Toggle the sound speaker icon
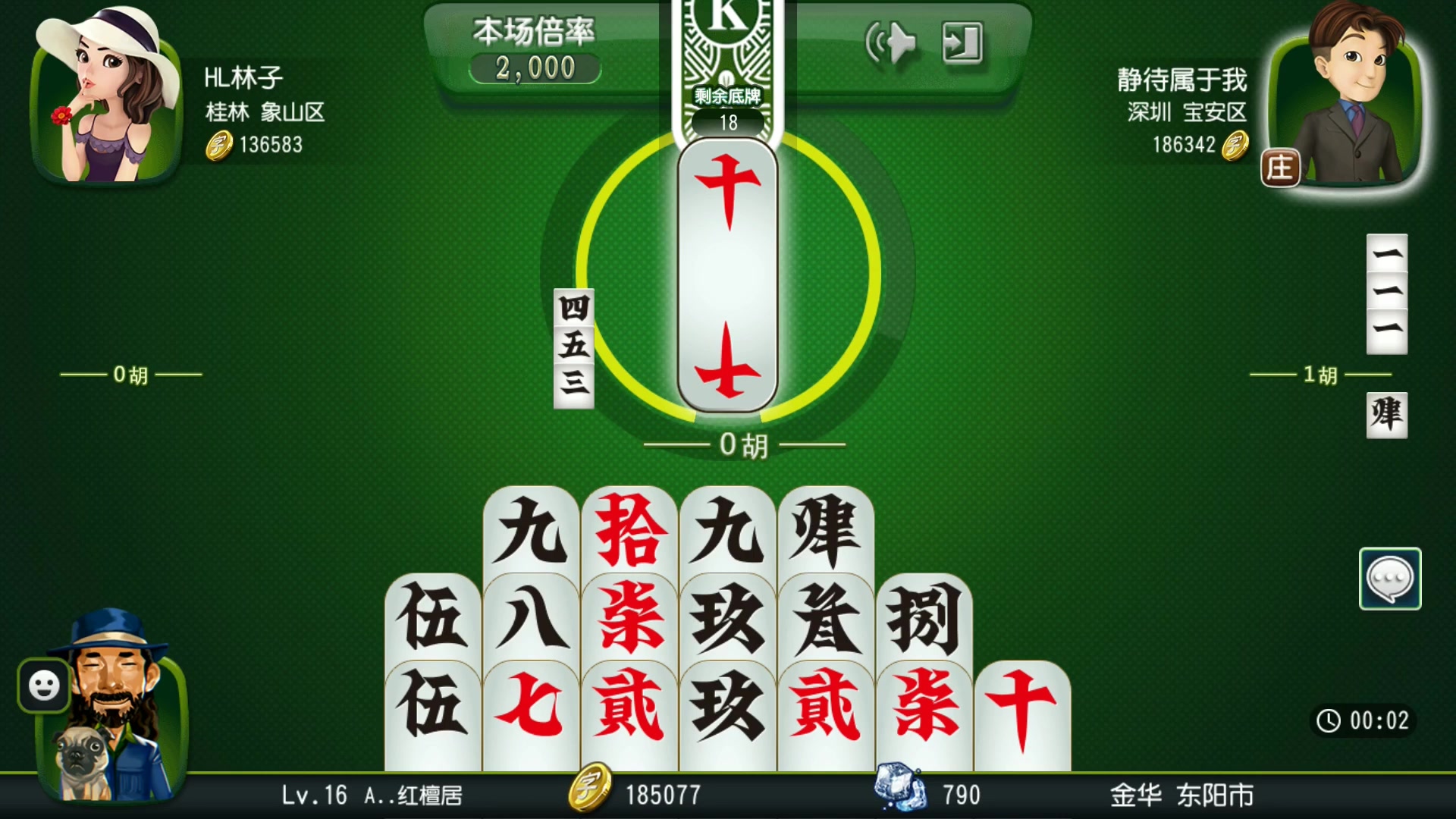1456x819 pixels. tap(891, 43)
